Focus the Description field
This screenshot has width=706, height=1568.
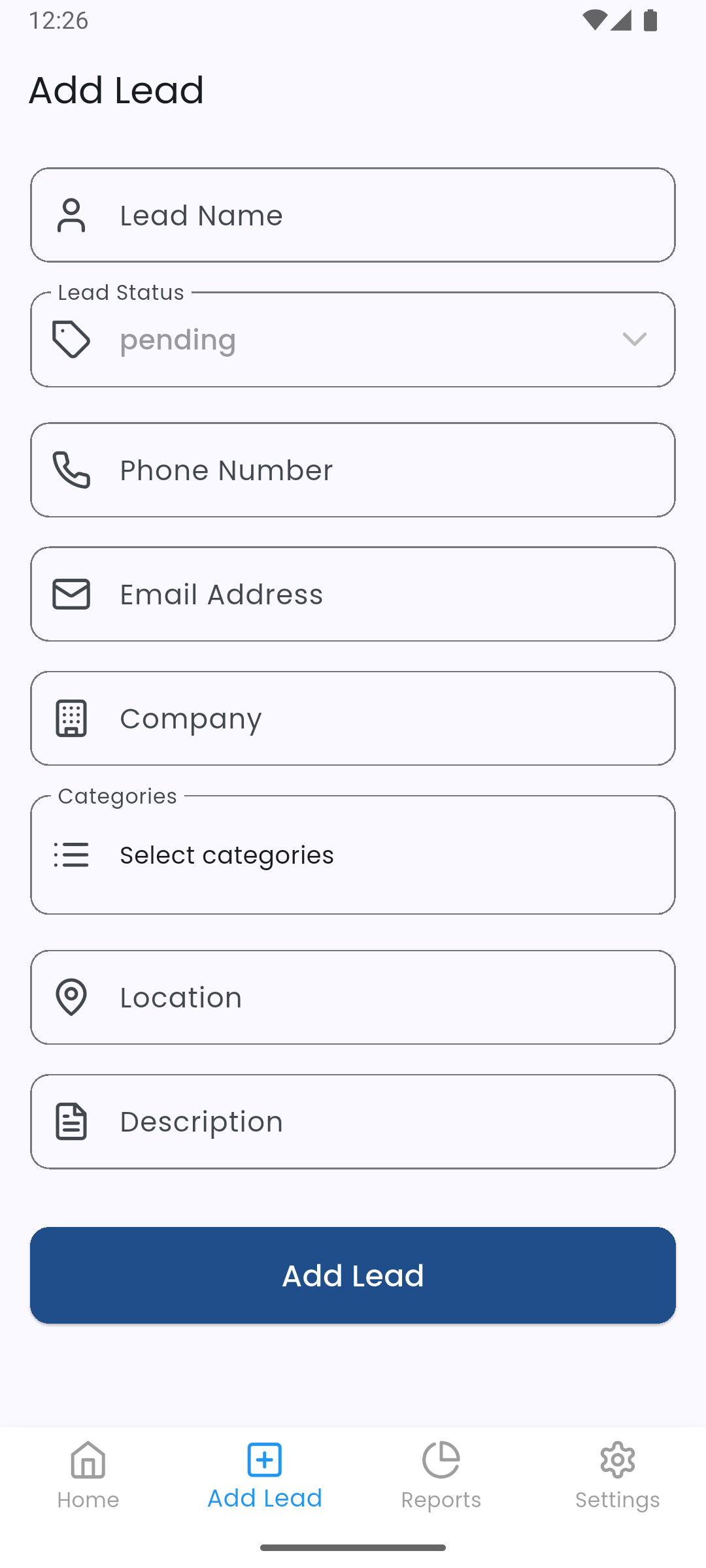click(x=353, y=1121)
